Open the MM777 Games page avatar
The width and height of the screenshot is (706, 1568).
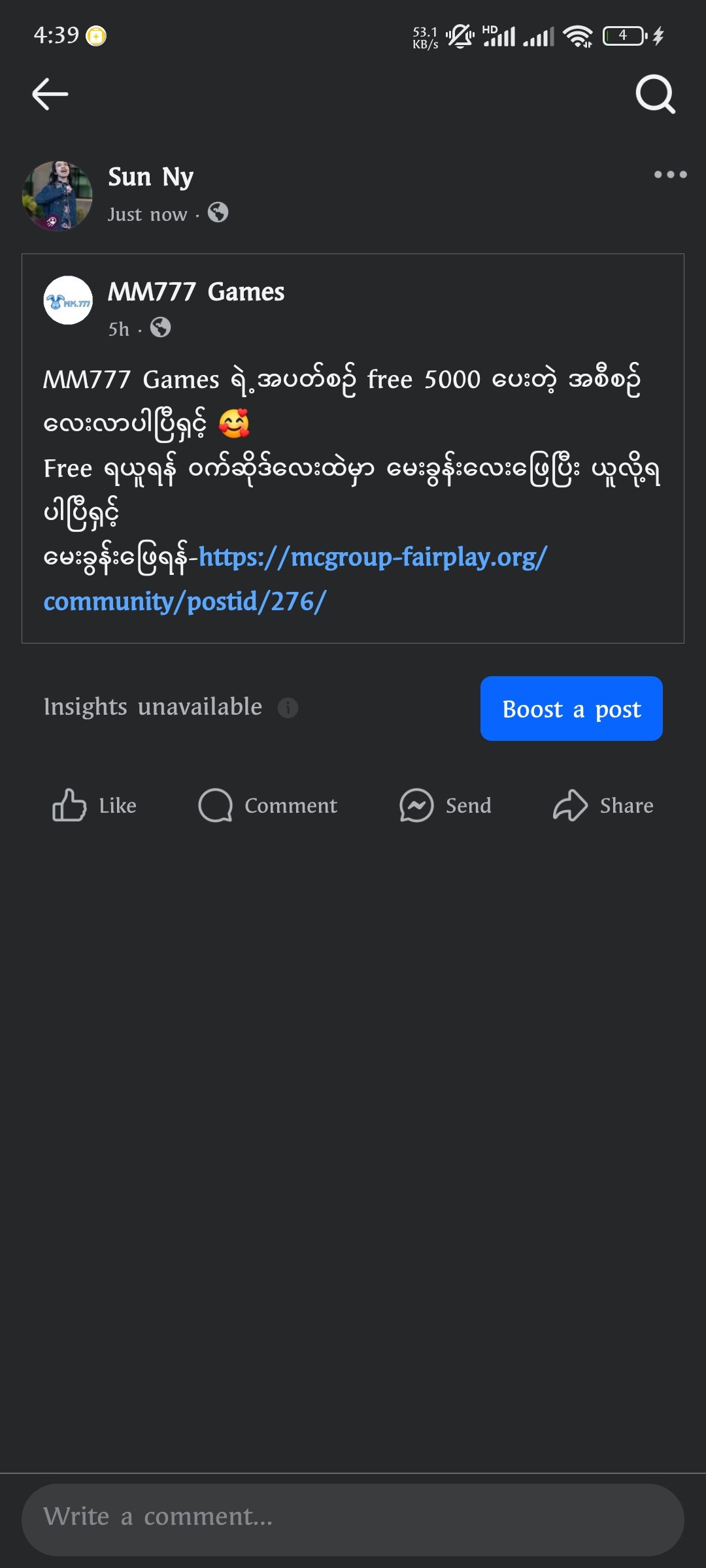click(x=68, y=301)
